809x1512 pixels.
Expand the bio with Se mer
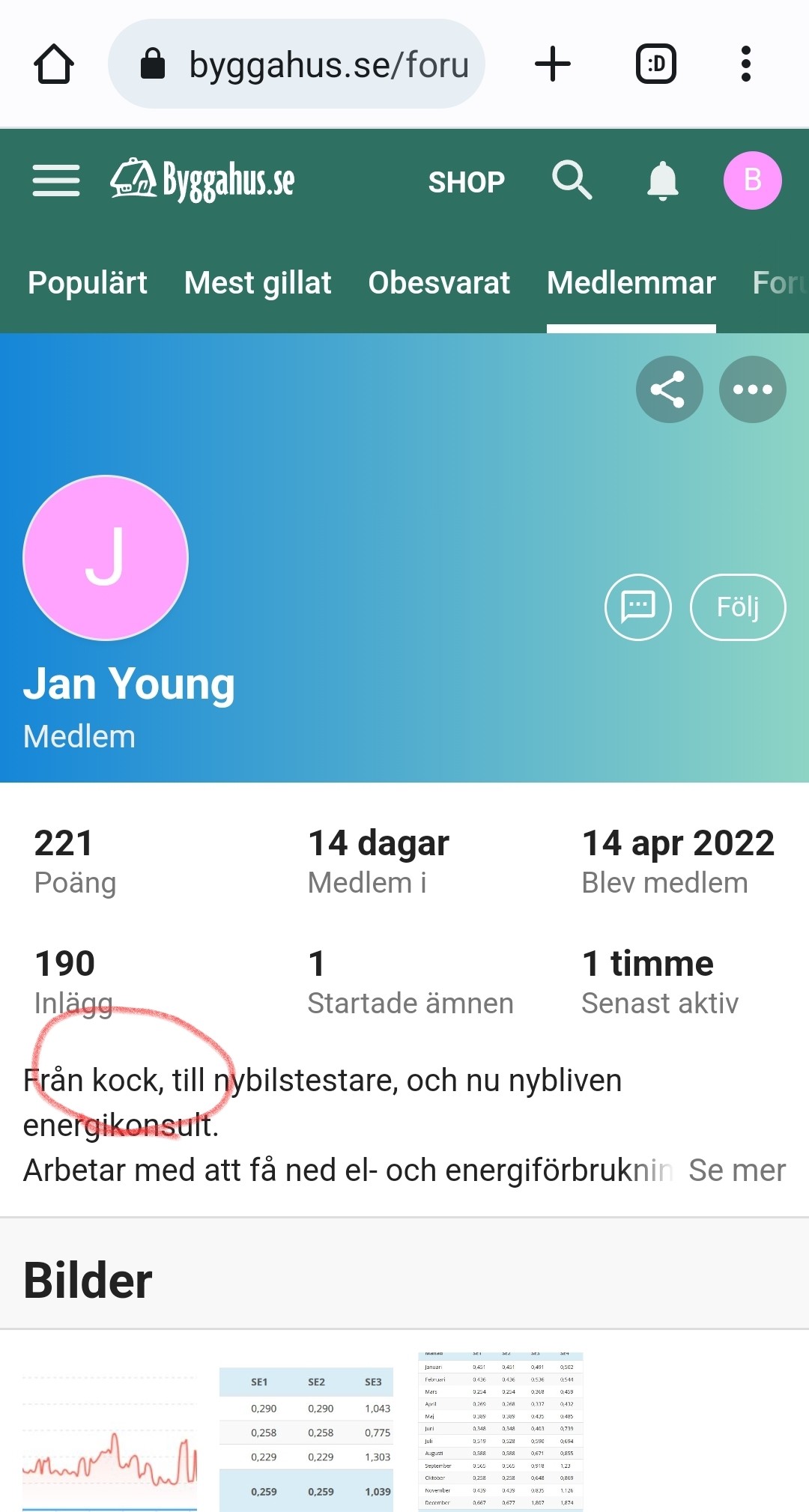[737, 1171]
